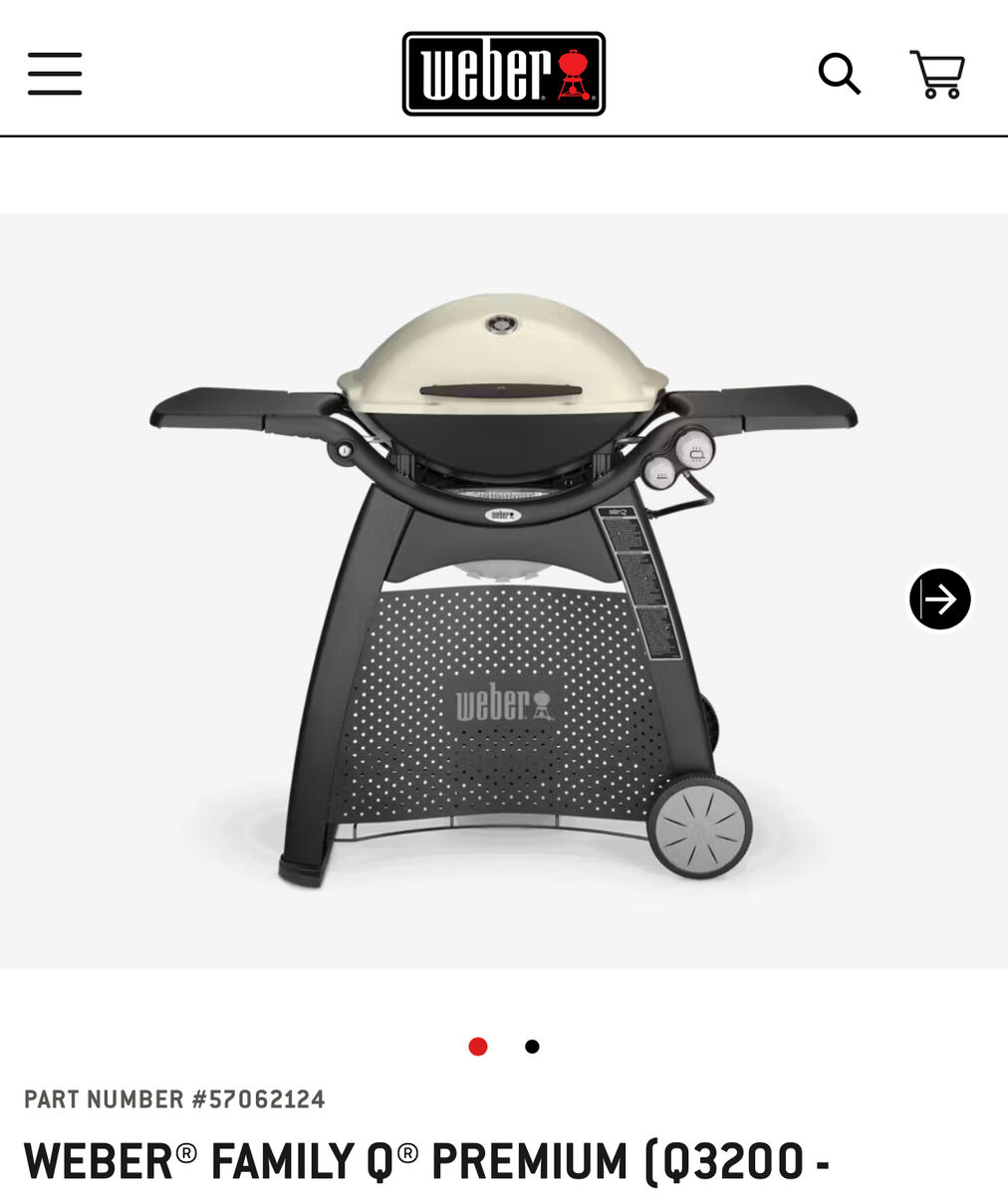Image resolution: width=1008 pixels, height=1195 pixels.
Task: Open the hamburger navigation menu
Action: tap(55, 75)
